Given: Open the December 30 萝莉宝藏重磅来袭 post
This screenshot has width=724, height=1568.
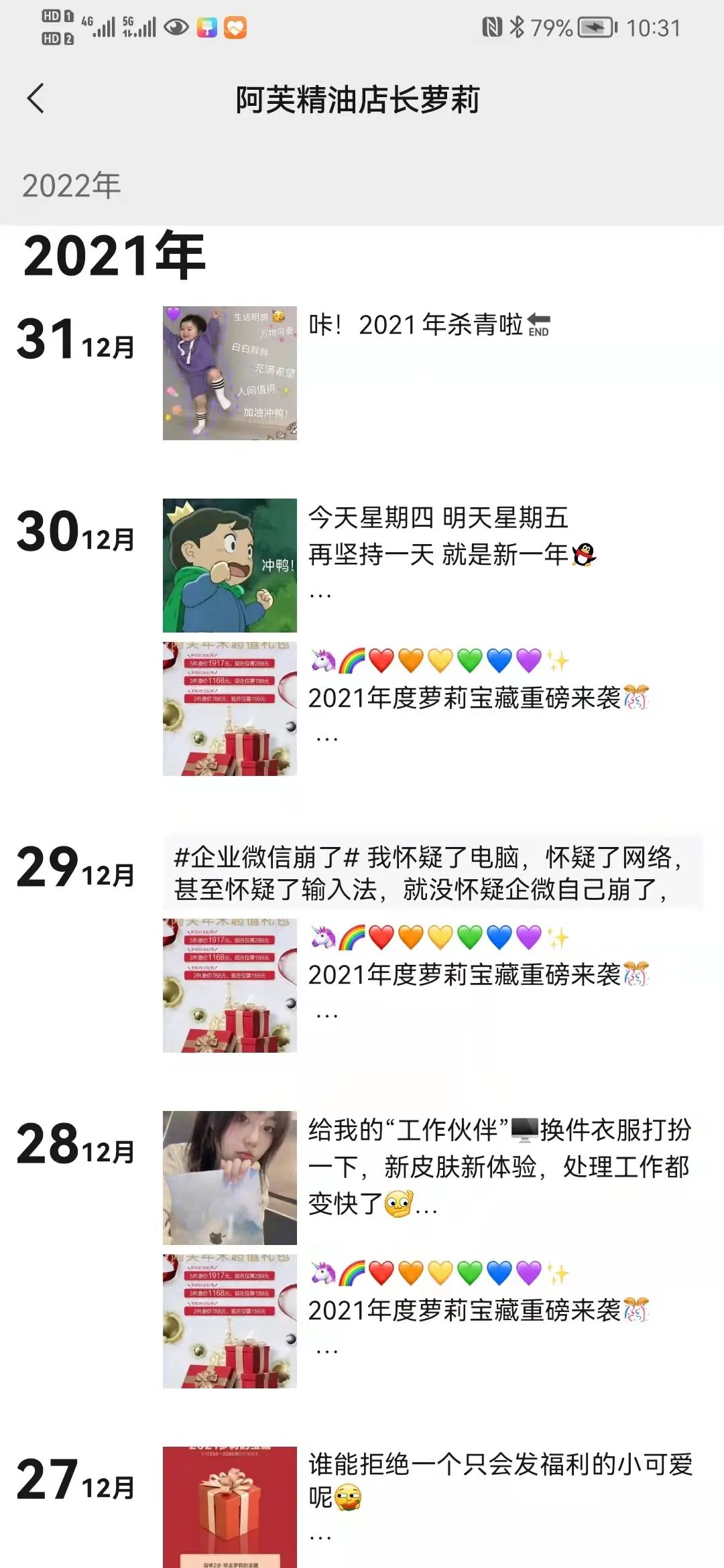Looking at the screenshot, I should coord(469,698).
